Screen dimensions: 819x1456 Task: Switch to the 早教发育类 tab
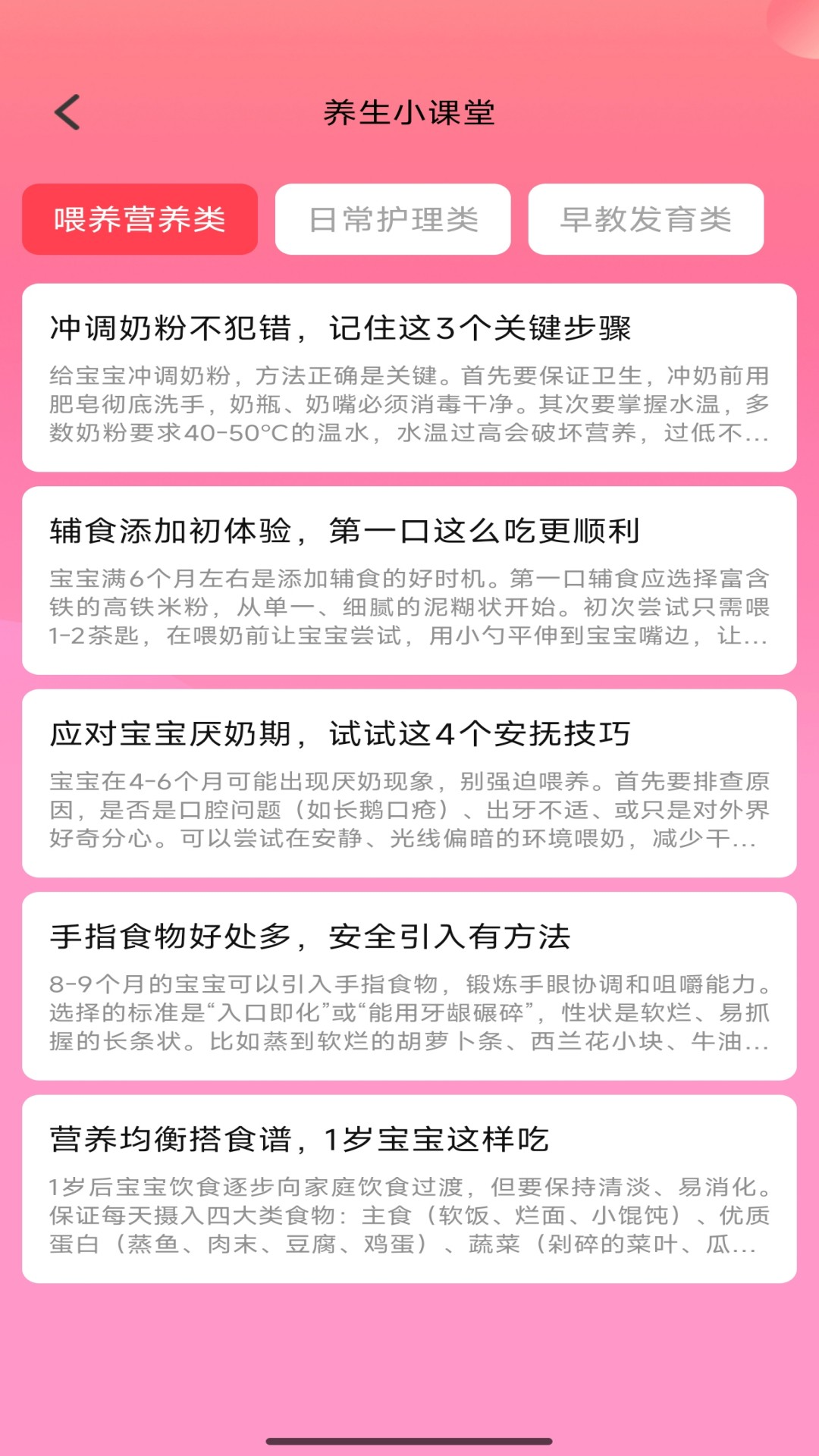click(645, 220)
